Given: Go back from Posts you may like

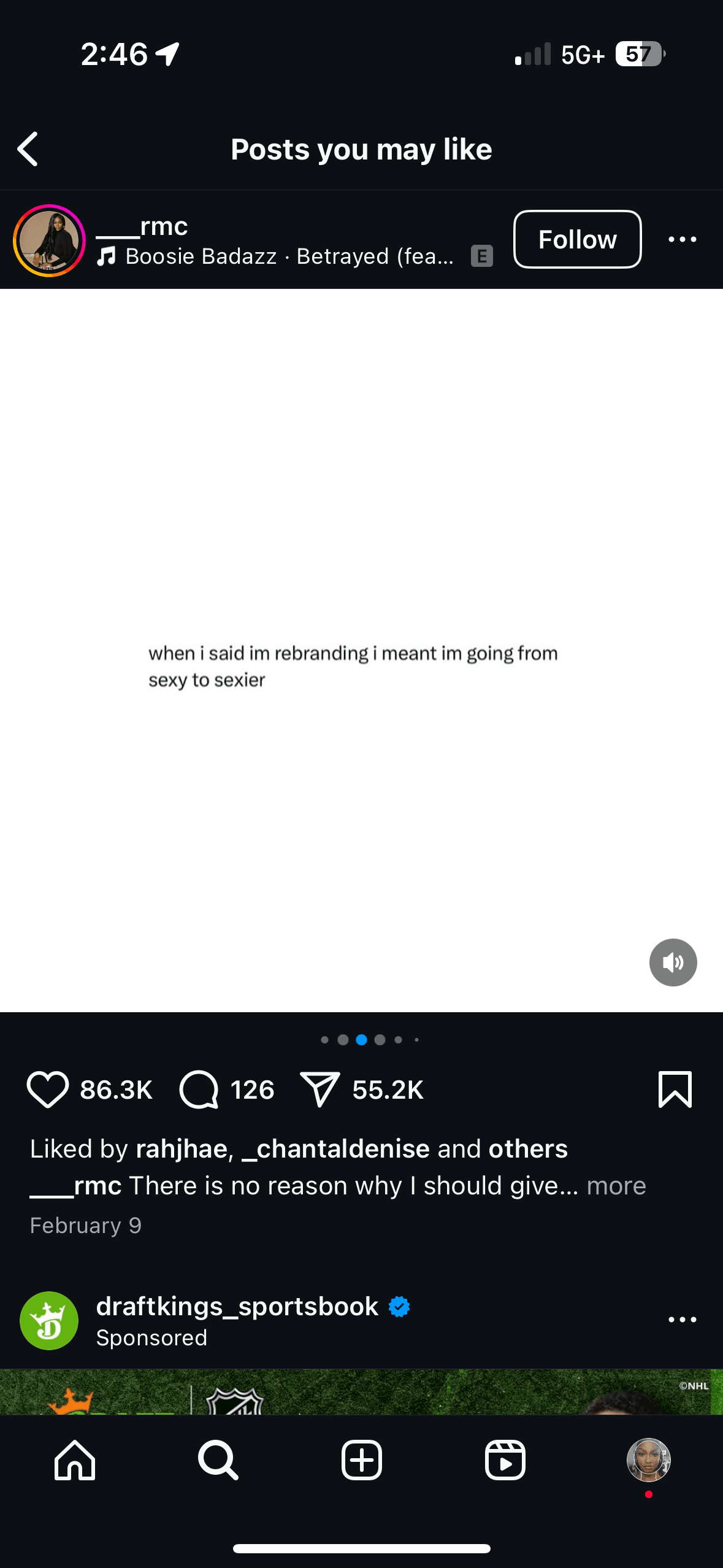Looking at the screenshot, I should (x=28, y=149).
